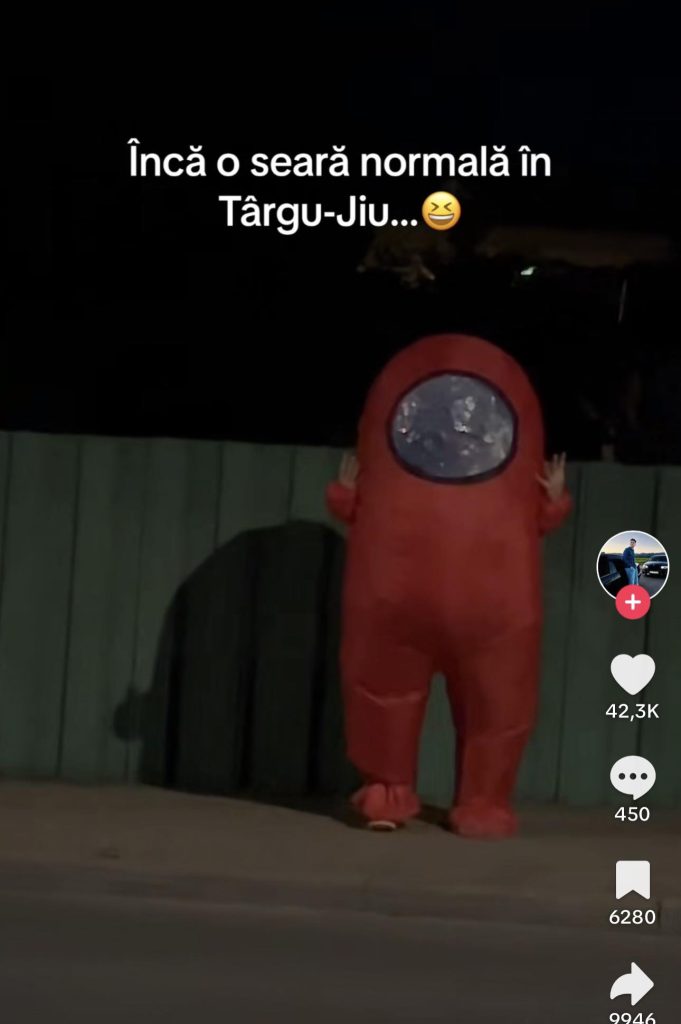
Task: Bookmark this video to favorites
Action: coord(632,880)
